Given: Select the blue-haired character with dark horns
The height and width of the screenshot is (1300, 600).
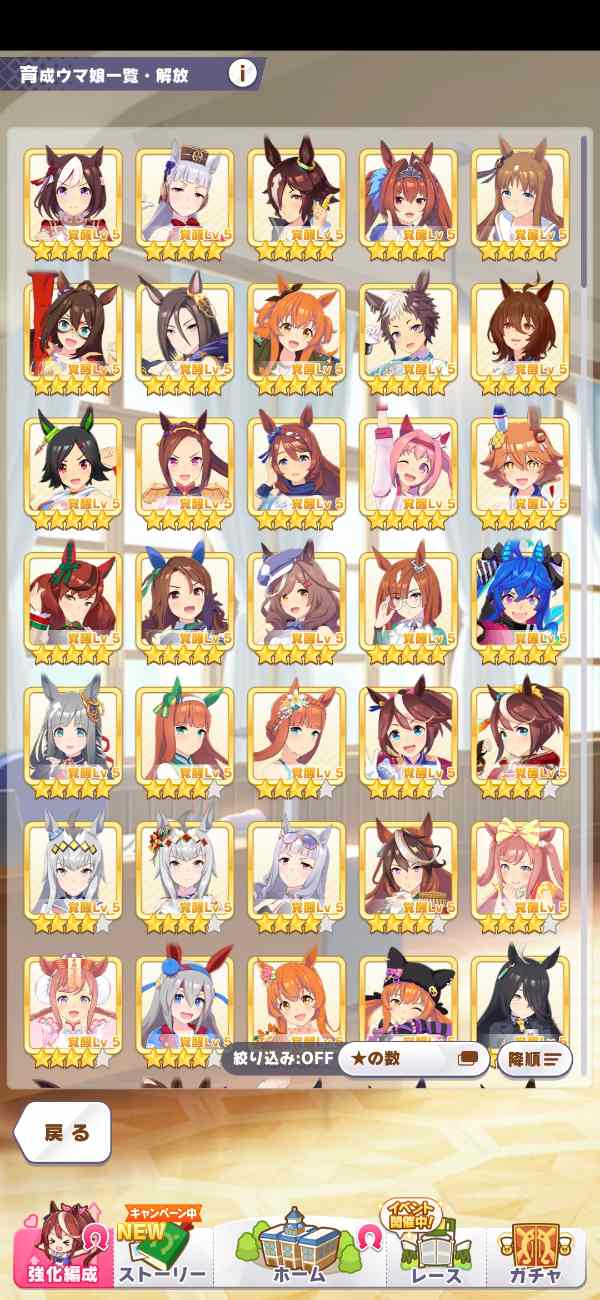Looking at the screenshot, I should [520, 601].
